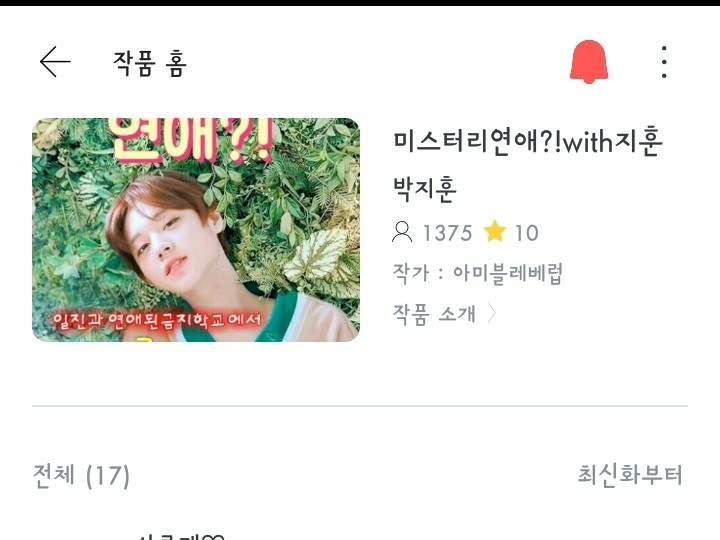Change sort order via 최신화부터
This screenshot has height=540, width=720.
point(630,474)
